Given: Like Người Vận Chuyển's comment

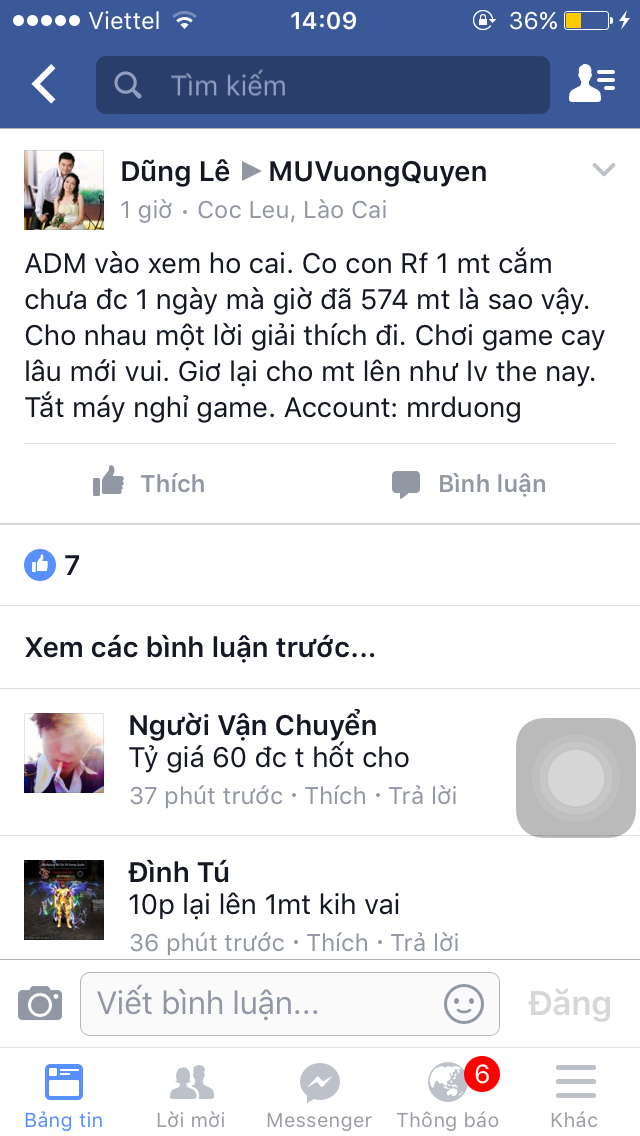Looking at the screenshot, I should point(336,796).
